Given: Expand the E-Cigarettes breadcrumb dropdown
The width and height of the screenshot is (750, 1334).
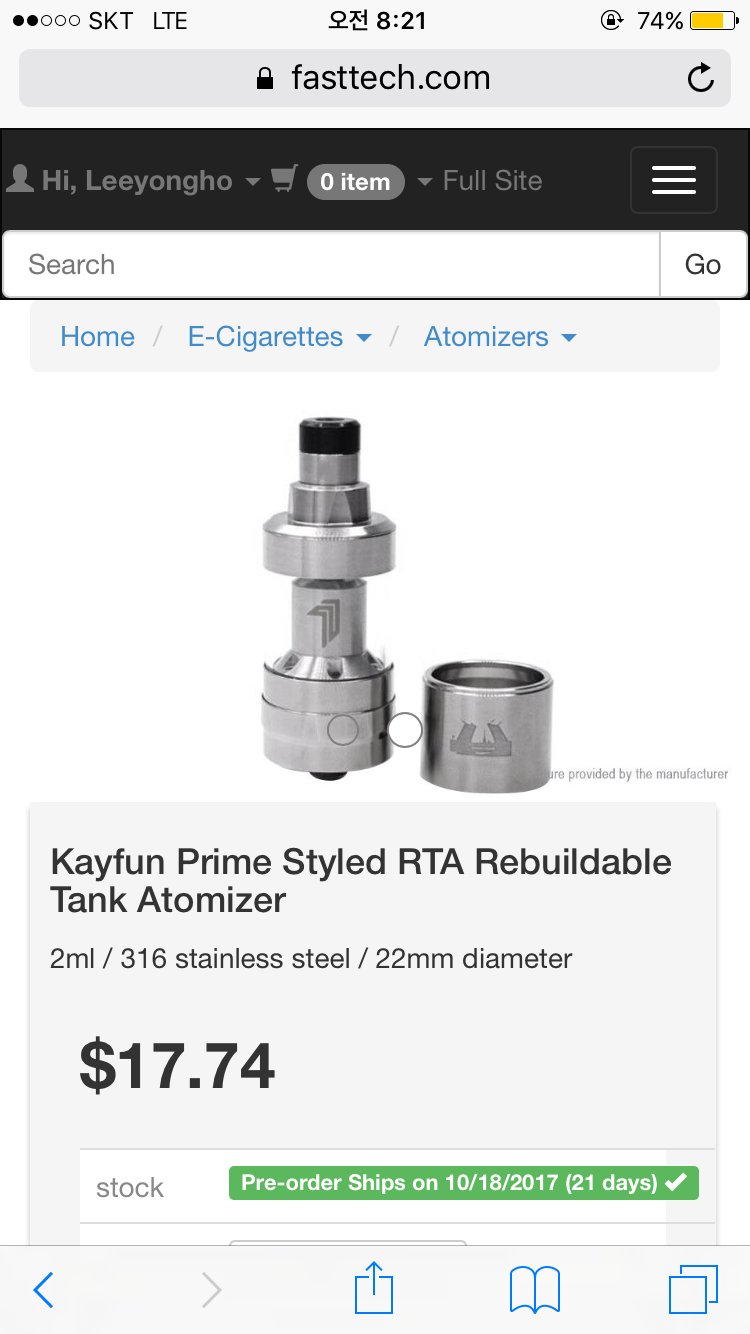Looking at the screenshot, I should [x=279, y=337].
